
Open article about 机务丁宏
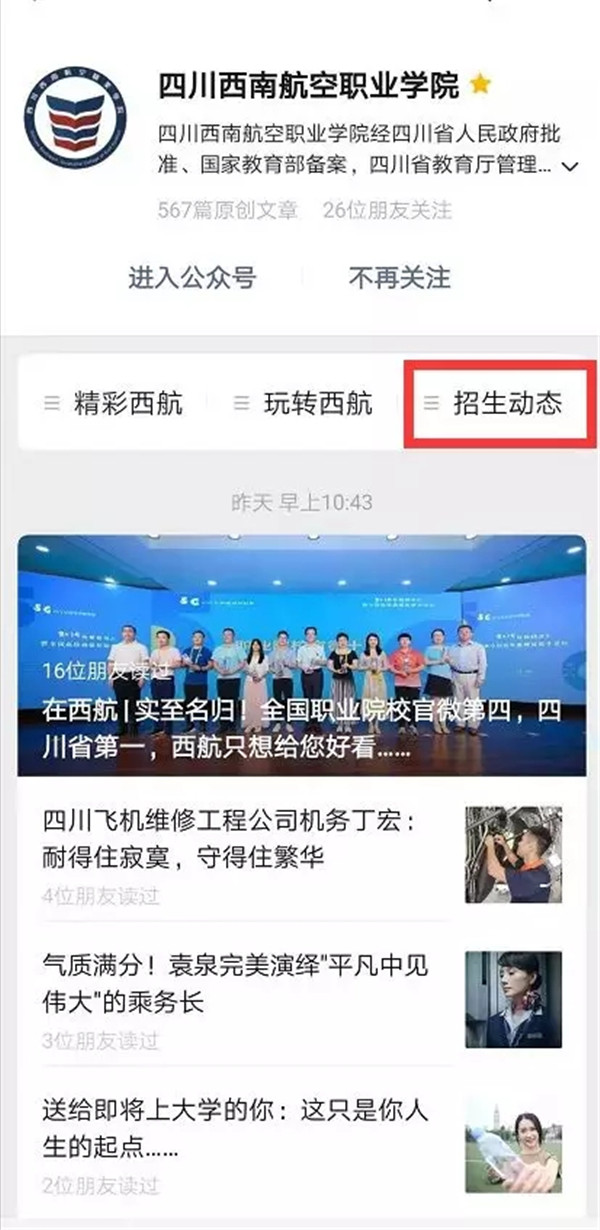pyautogui.click(x=230, y=840)
